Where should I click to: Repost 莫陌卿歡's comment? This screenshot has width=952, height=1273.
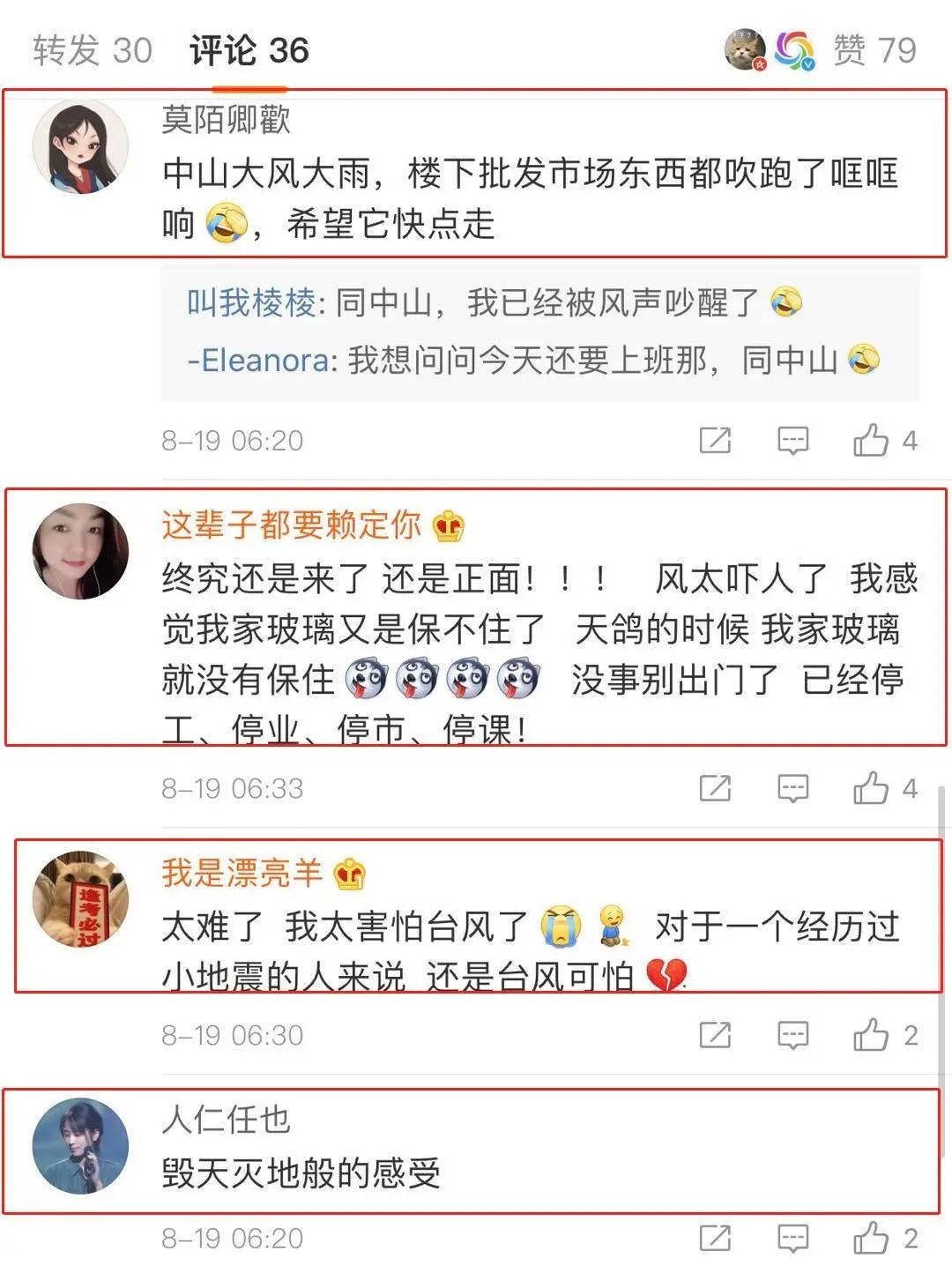coord(715,440)
